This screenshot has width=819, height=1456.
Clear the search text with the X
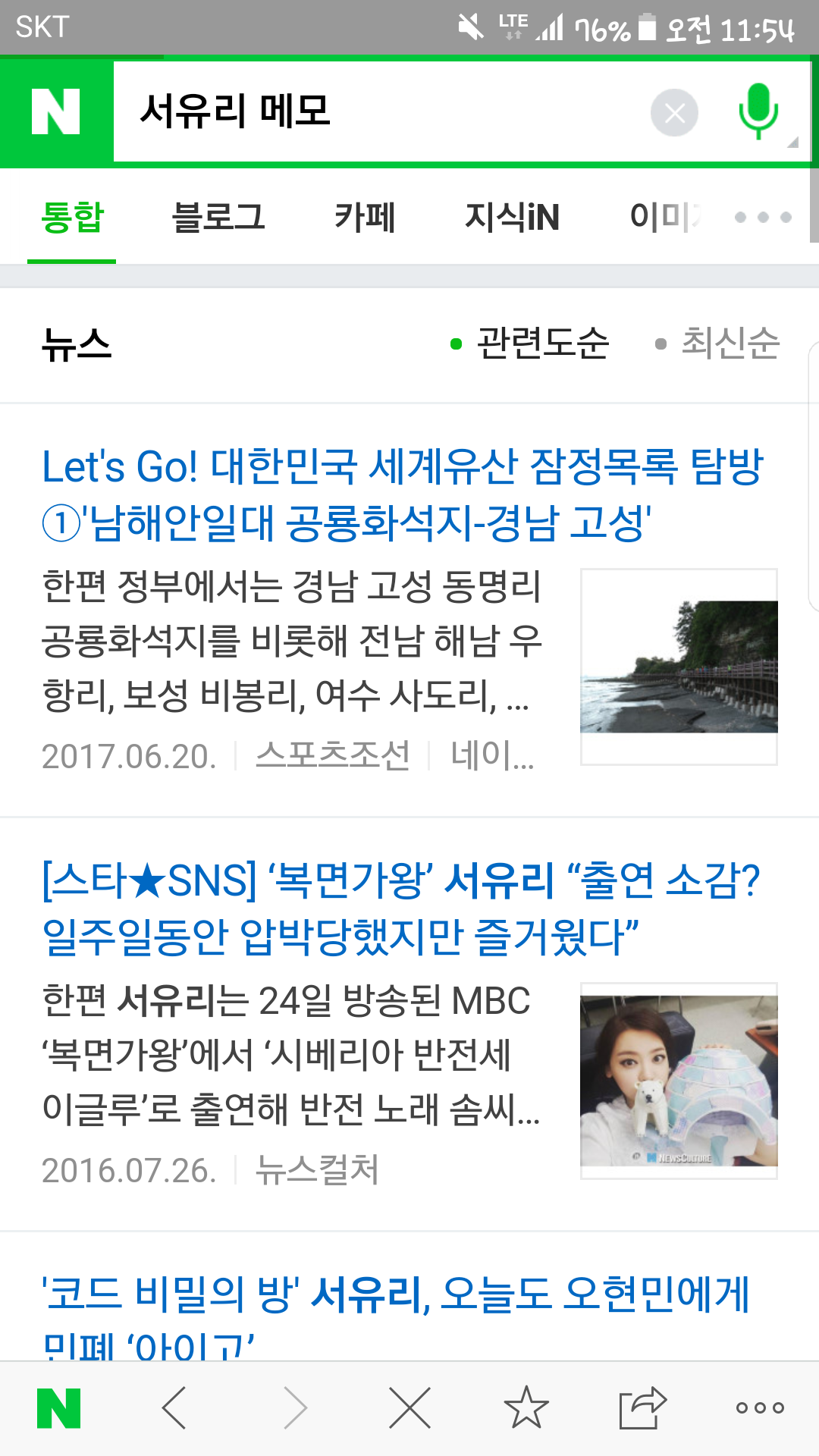click(x=674, y=113)
